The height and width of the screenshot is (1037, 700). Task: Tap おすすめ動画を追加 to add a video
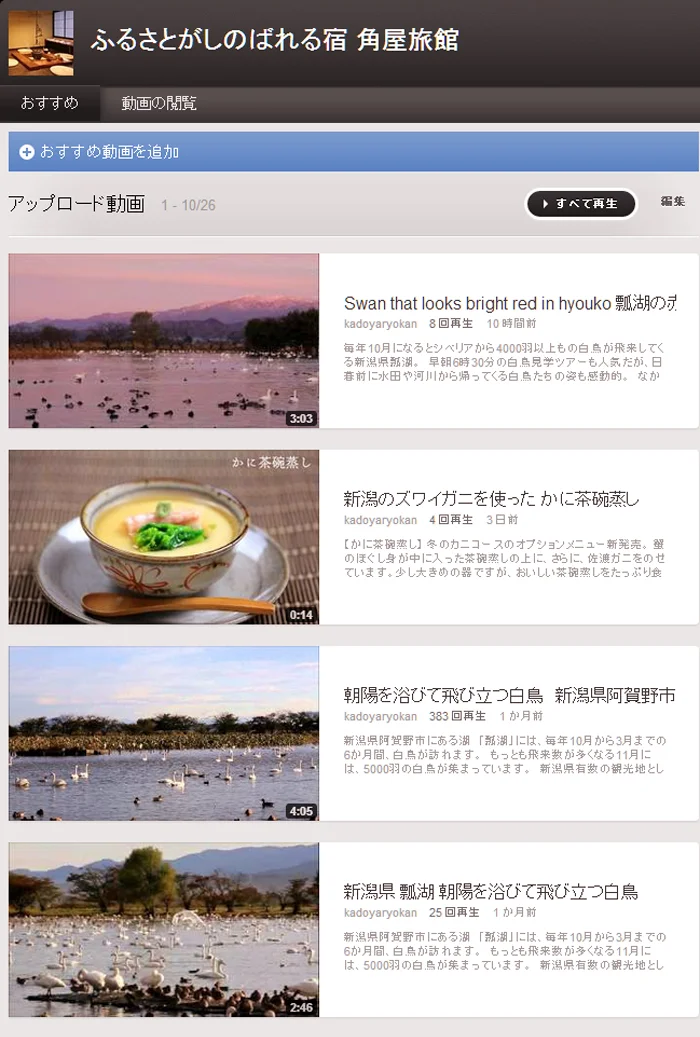110,152
